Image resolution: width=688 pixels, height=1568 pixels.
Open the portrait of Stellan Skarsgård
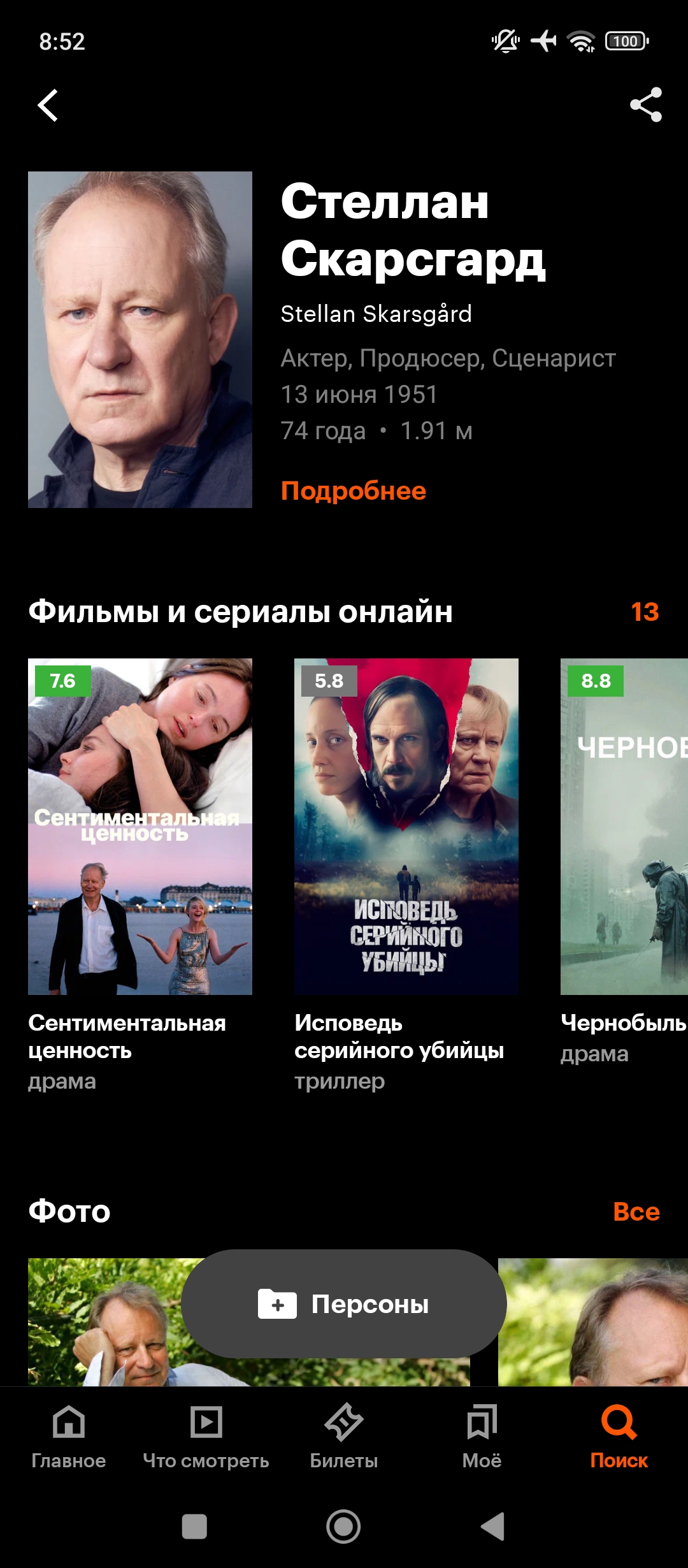point(140,340)
